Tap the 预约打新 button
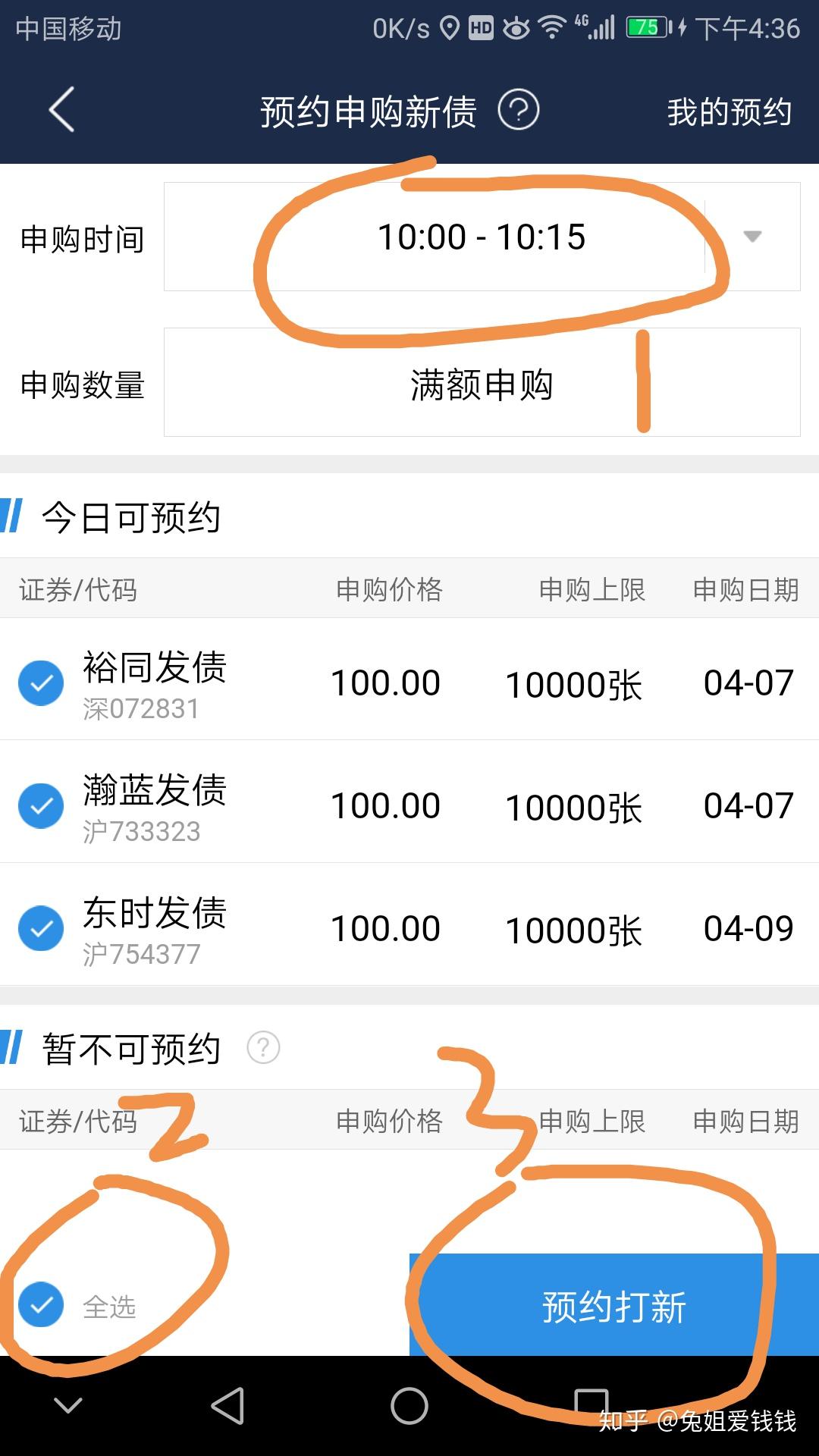Viewport: 819px width, 1456px height. (x=614, y=1305)
